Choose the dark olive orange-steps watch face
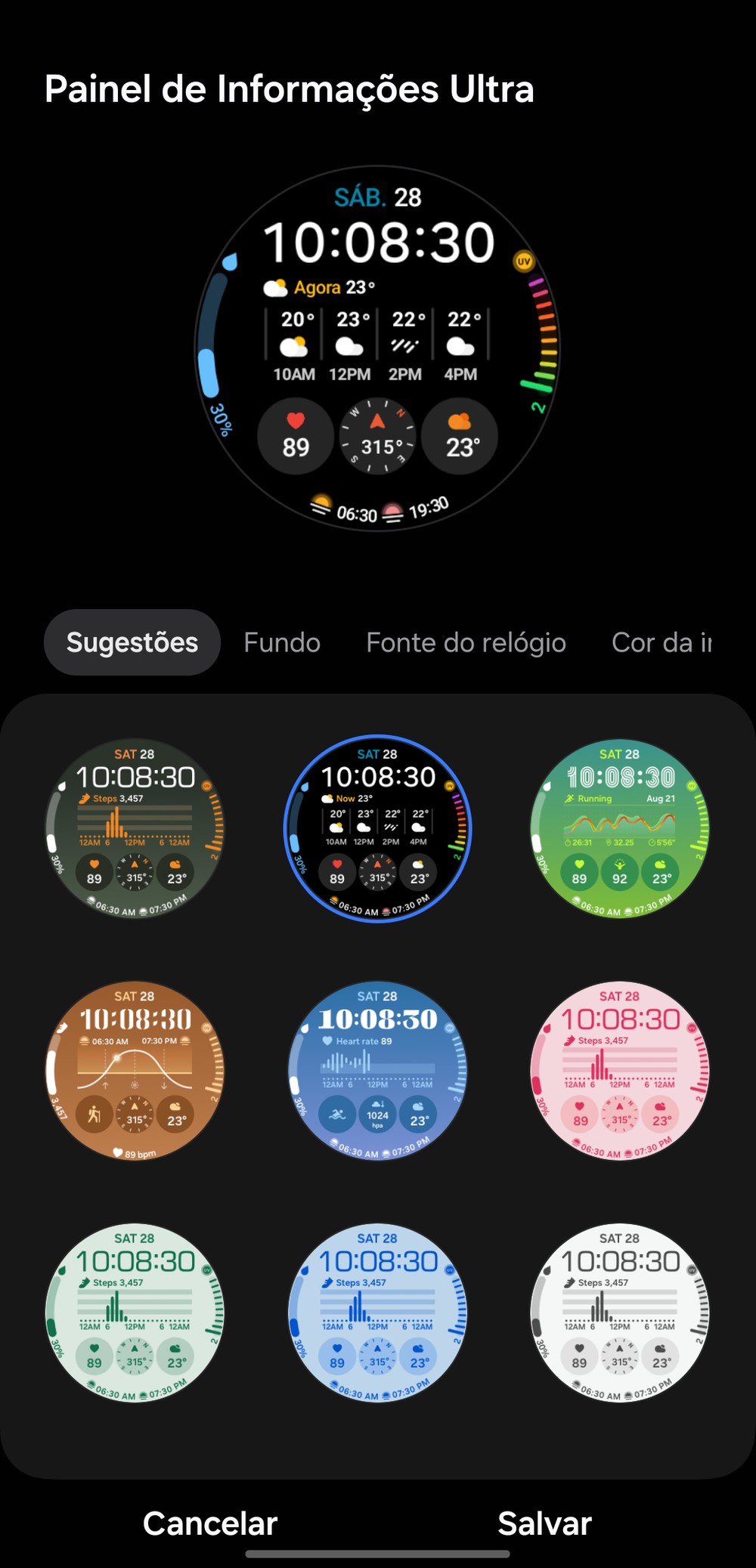This screenshot has width=756, height=1568. tap(135, 829)
